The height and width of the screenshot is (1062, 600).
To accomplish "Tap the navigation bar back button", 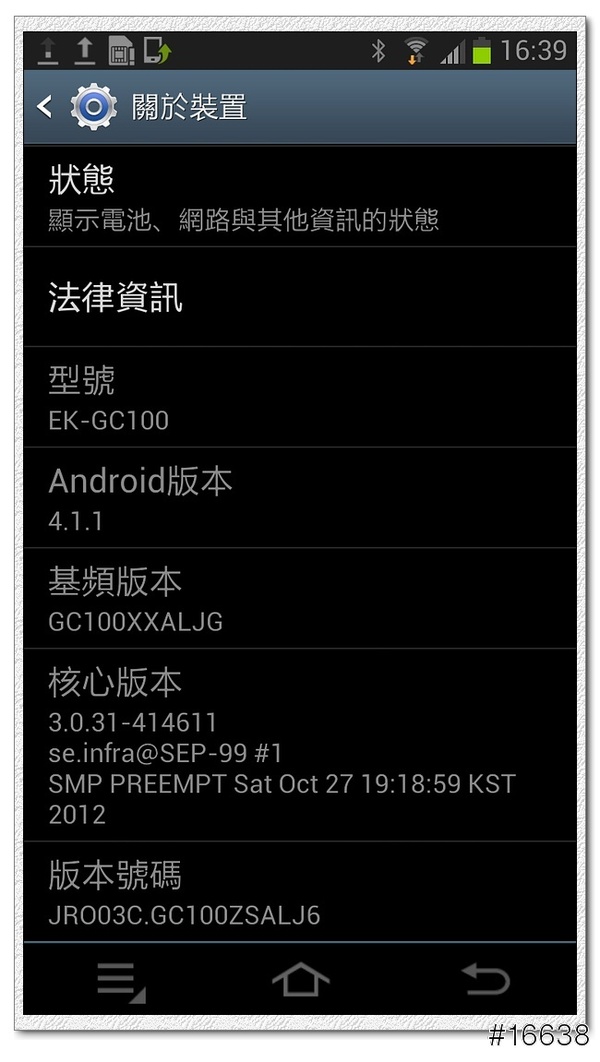I will [x=486, y=980].
